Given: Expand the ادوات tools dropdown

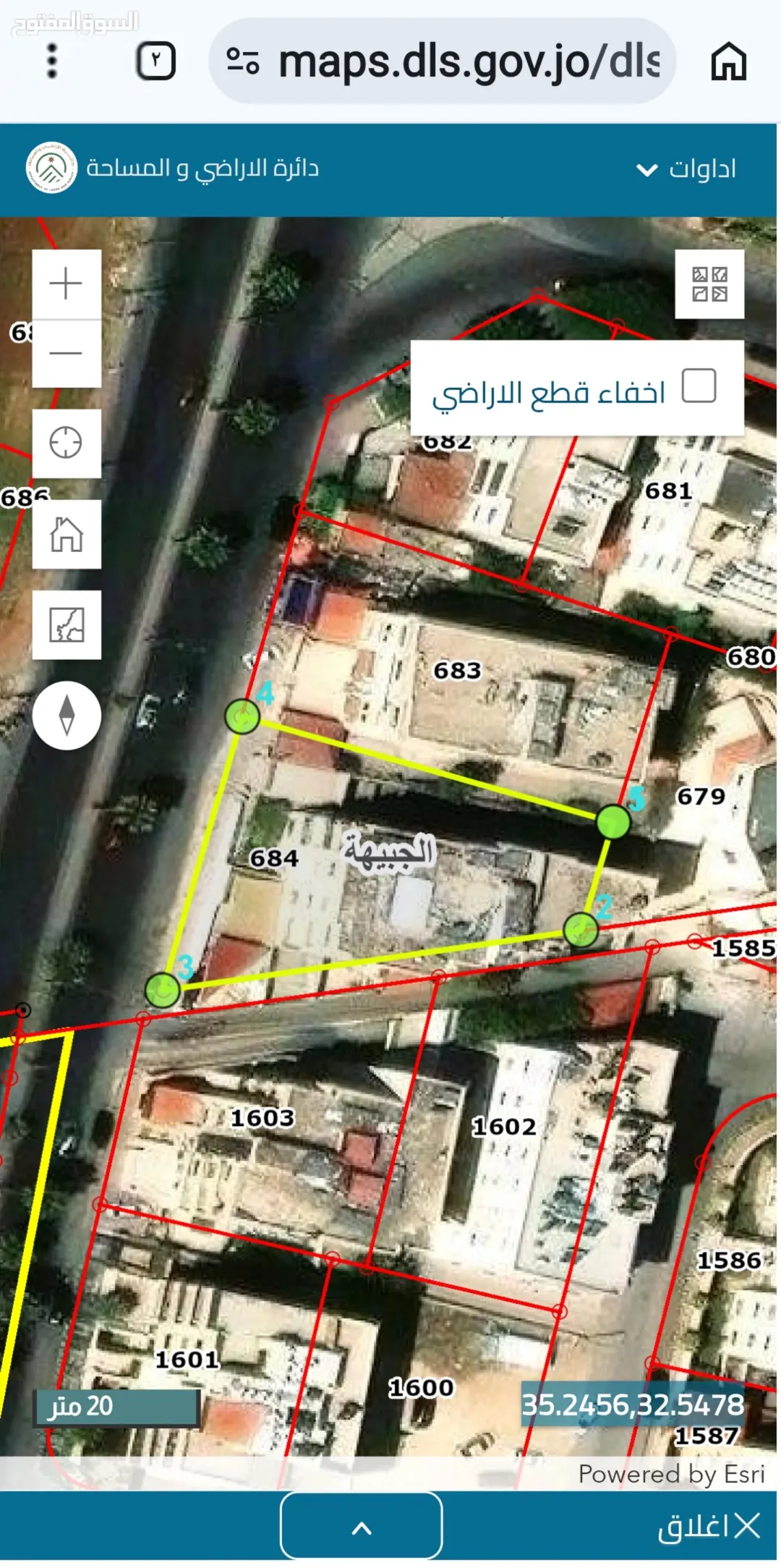Looking at the screenshot, I should 686,169.
